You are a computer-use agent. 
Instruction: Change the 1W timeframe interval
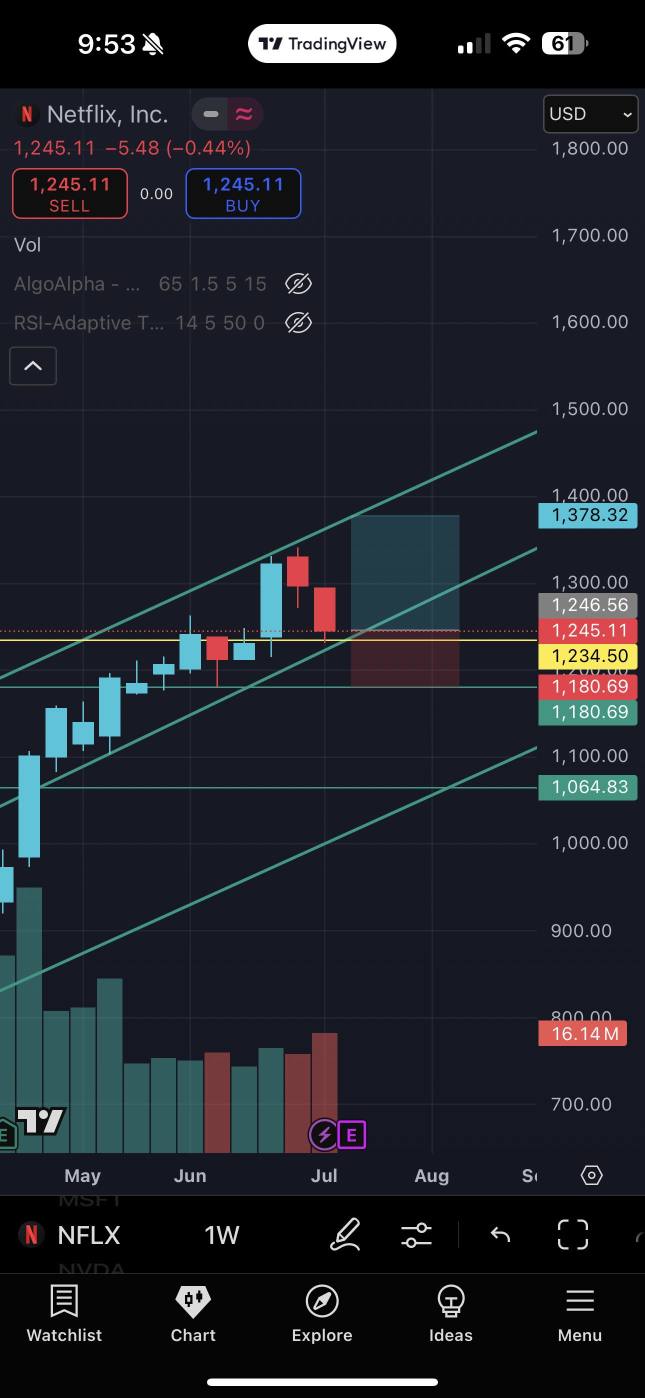pos(222,1235)
